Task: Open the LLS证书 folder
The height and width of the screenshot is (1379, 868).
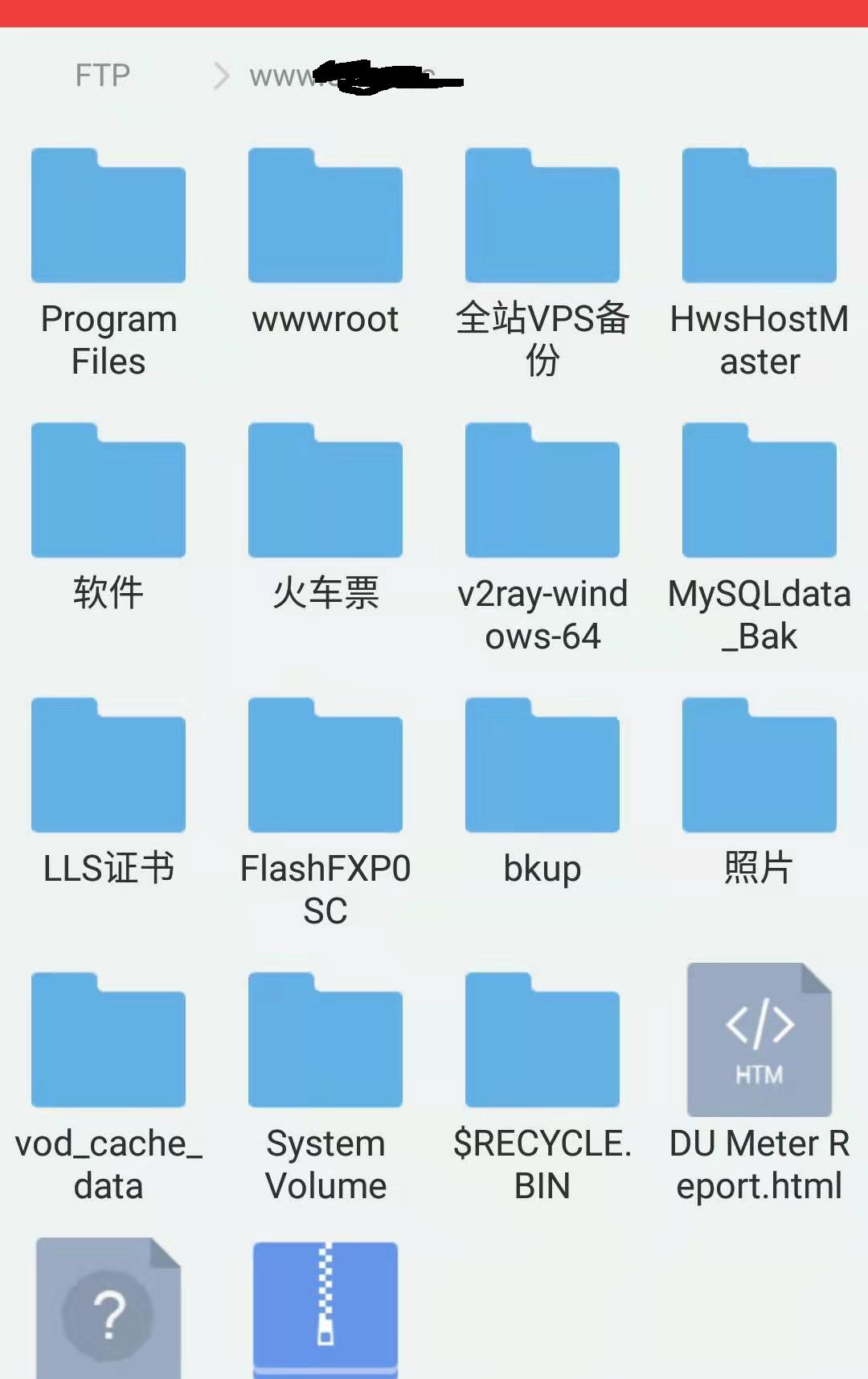Action: click(108, 767)
